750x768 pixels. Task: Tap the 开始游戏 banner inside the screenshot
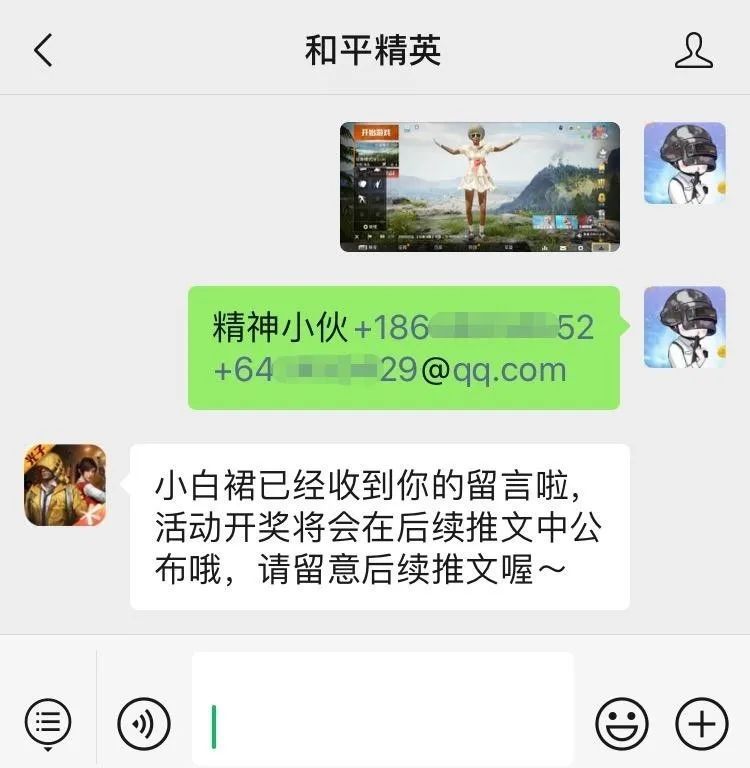375,133
